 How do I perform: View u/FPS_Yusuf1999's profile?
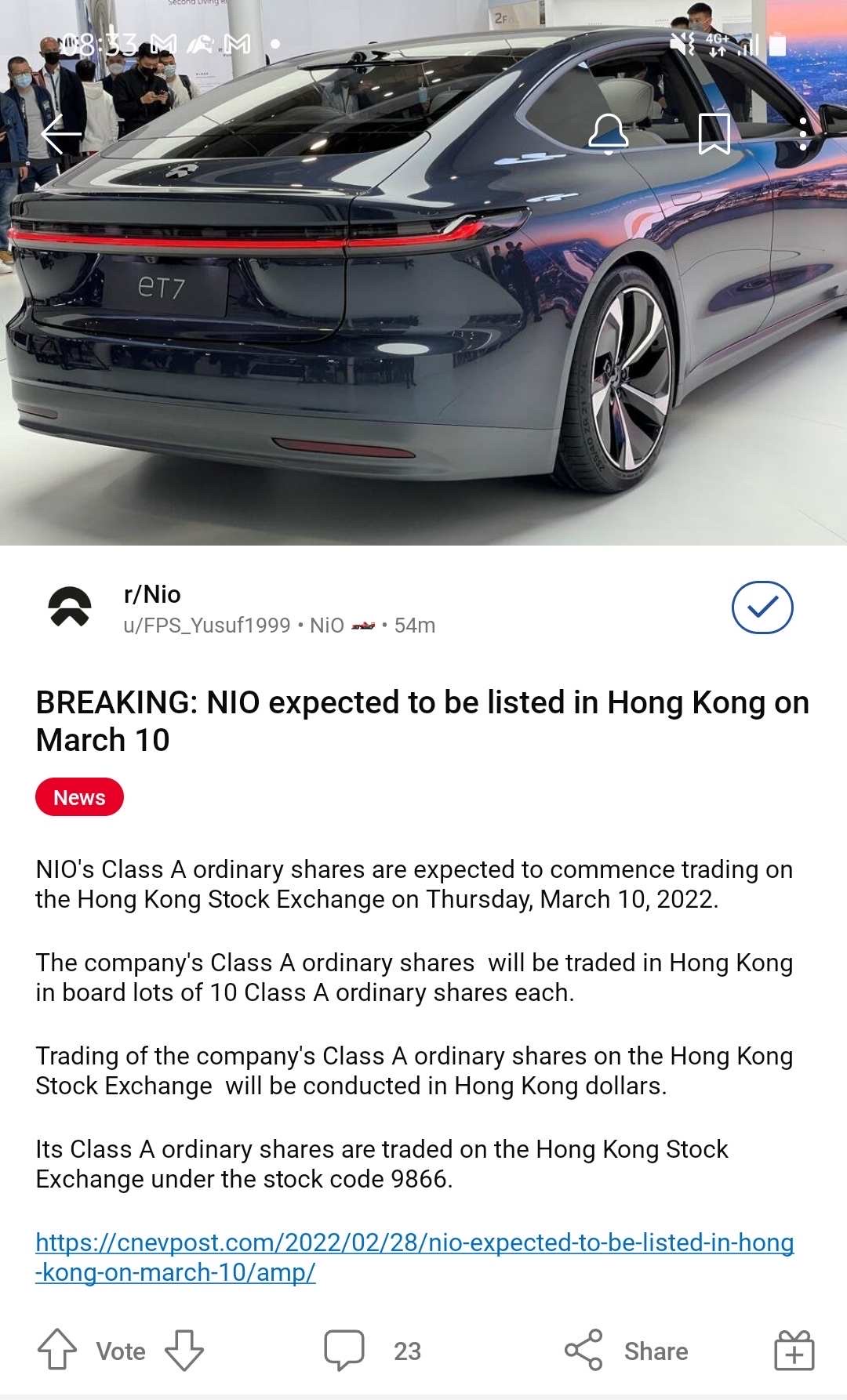(207, 626)
